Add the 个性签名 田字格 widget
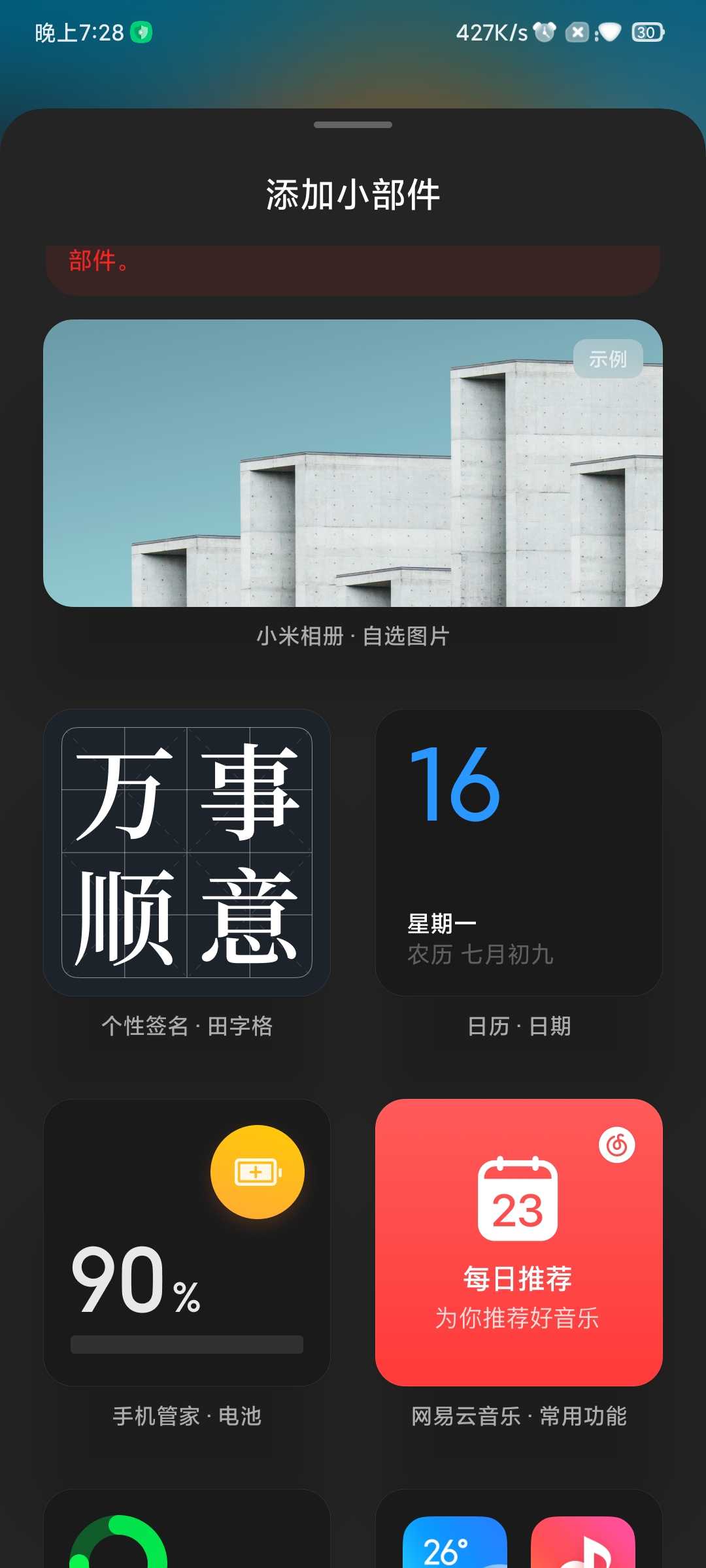 [x=187, y=853]
